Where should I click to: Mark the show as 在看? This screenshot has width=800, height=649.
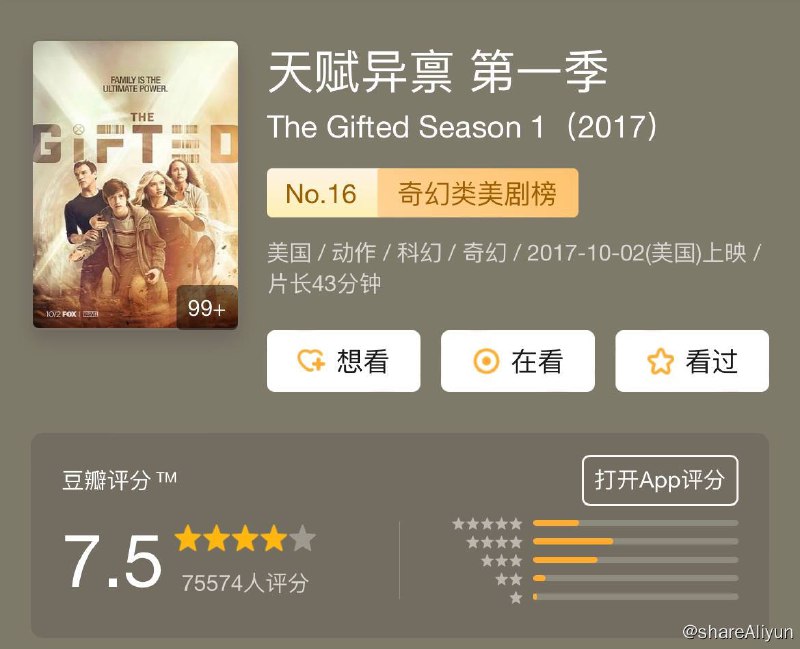[x=517, y=361]
